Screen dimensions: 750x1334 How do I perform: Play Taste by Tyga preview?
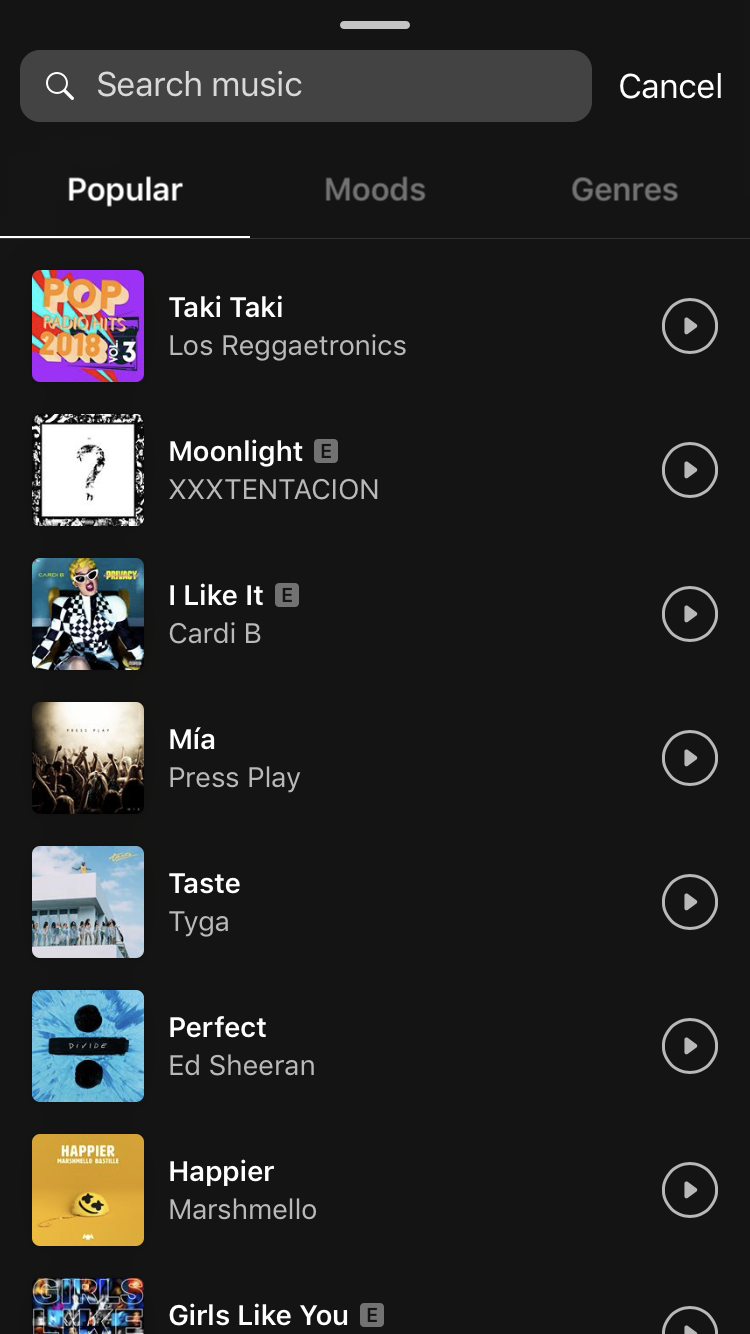tap(690, 902)
